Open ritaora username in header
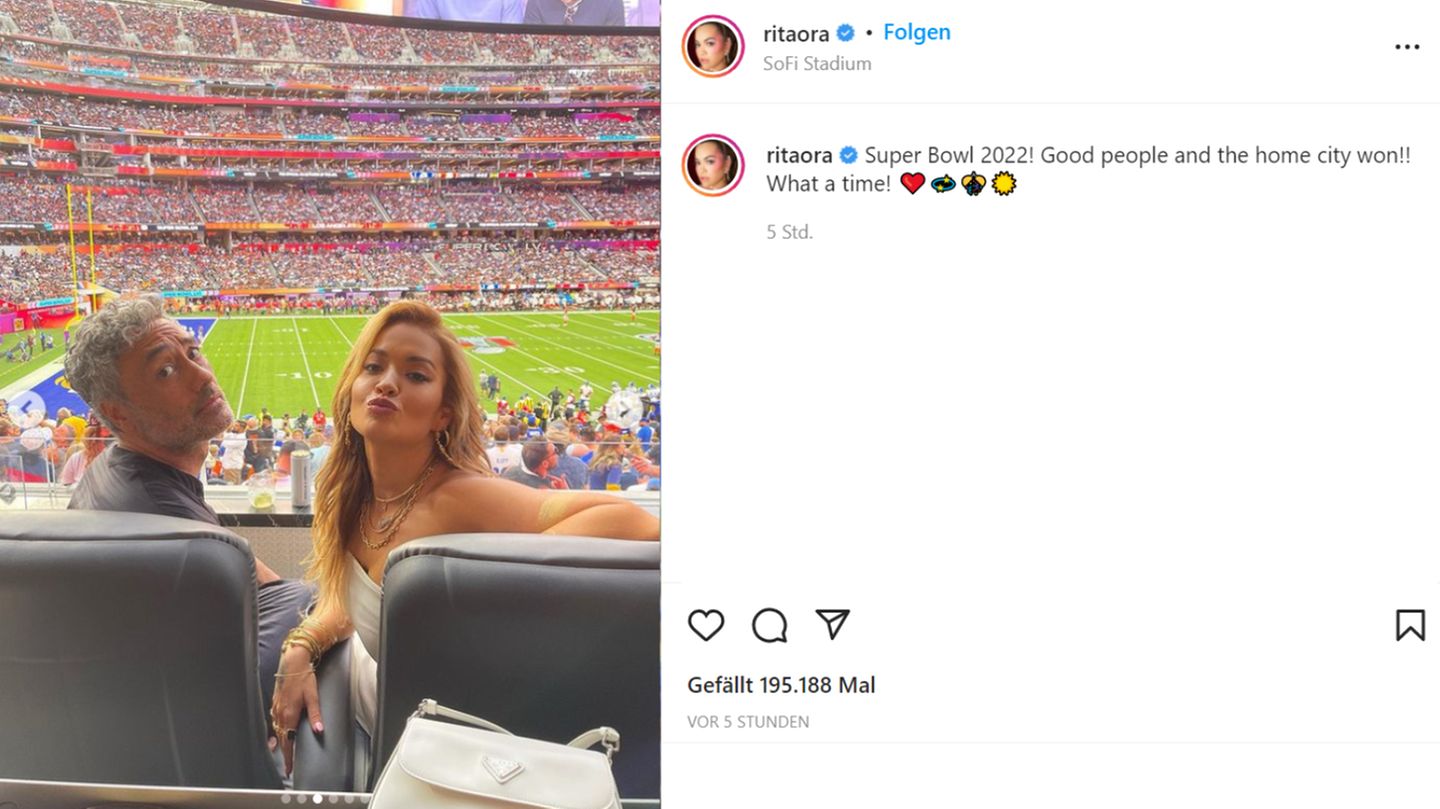 pos(796,33)
